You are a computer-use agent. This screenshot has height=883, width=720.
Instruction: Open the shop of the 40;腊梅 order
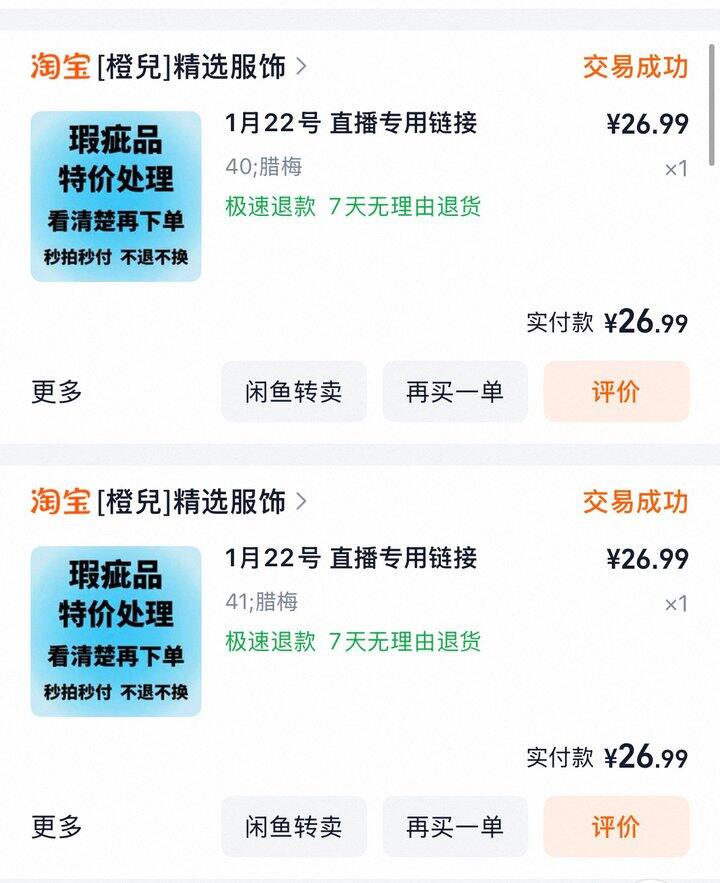pos(169,66)
